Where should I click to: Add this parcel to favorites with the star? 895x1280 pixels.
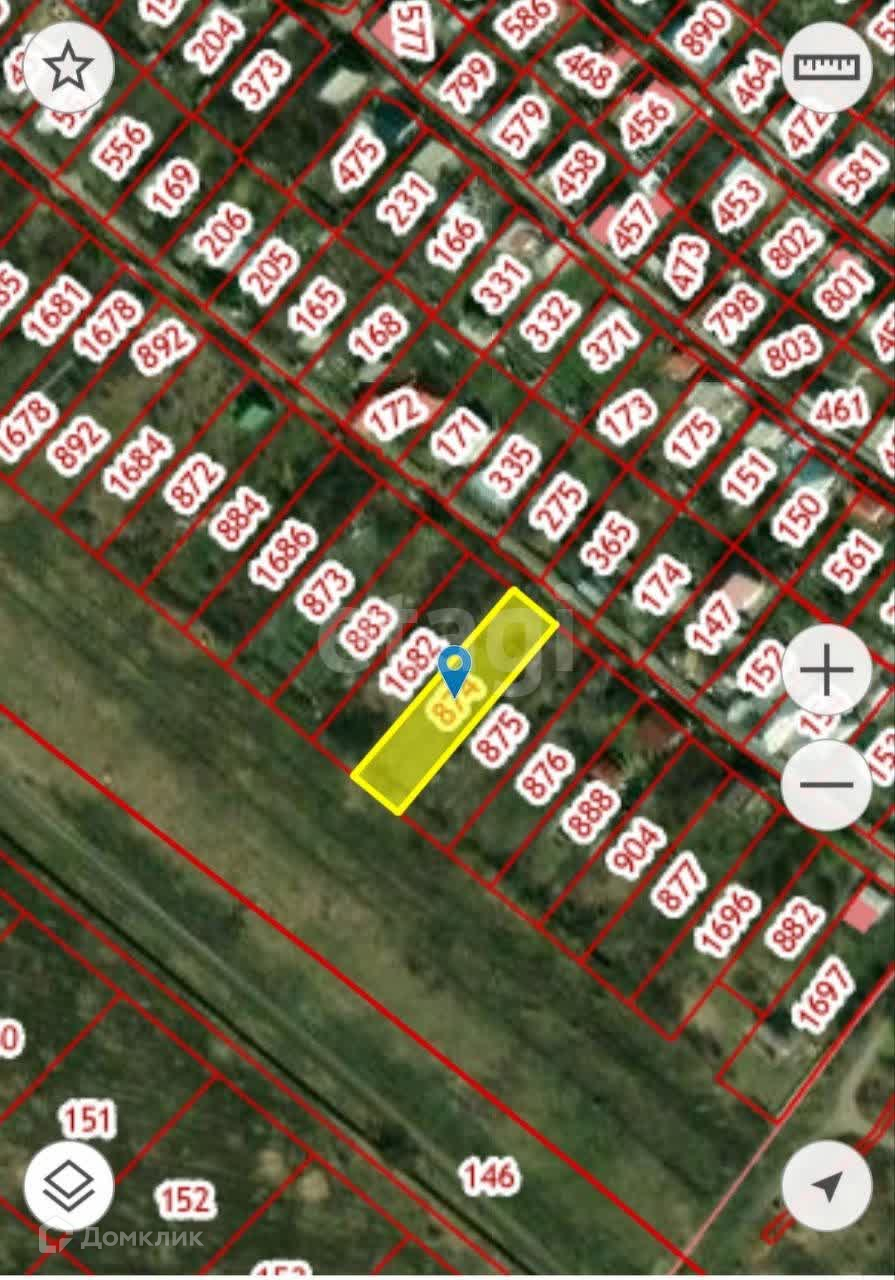point(68,67)
